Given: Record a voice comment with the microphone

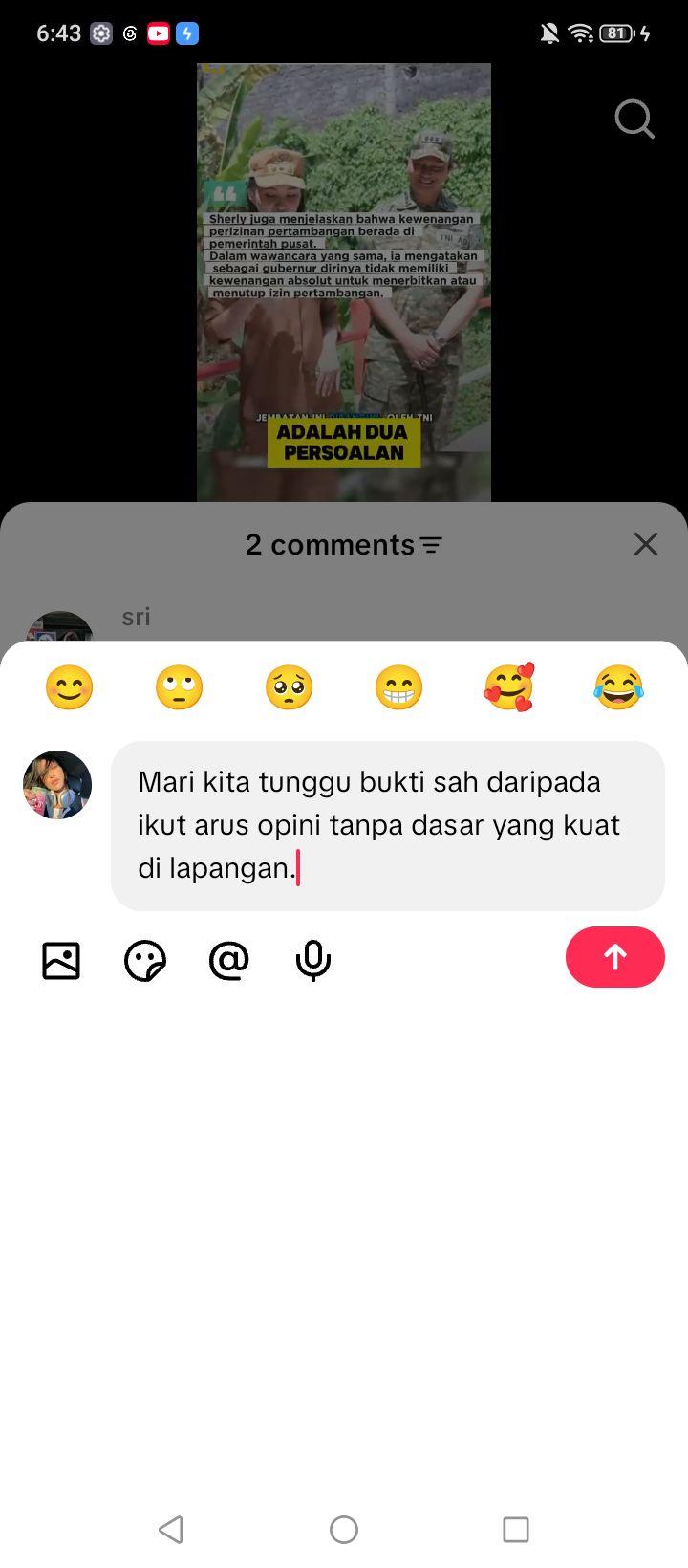Looking at the screenshot, I should tap(313, 961).
